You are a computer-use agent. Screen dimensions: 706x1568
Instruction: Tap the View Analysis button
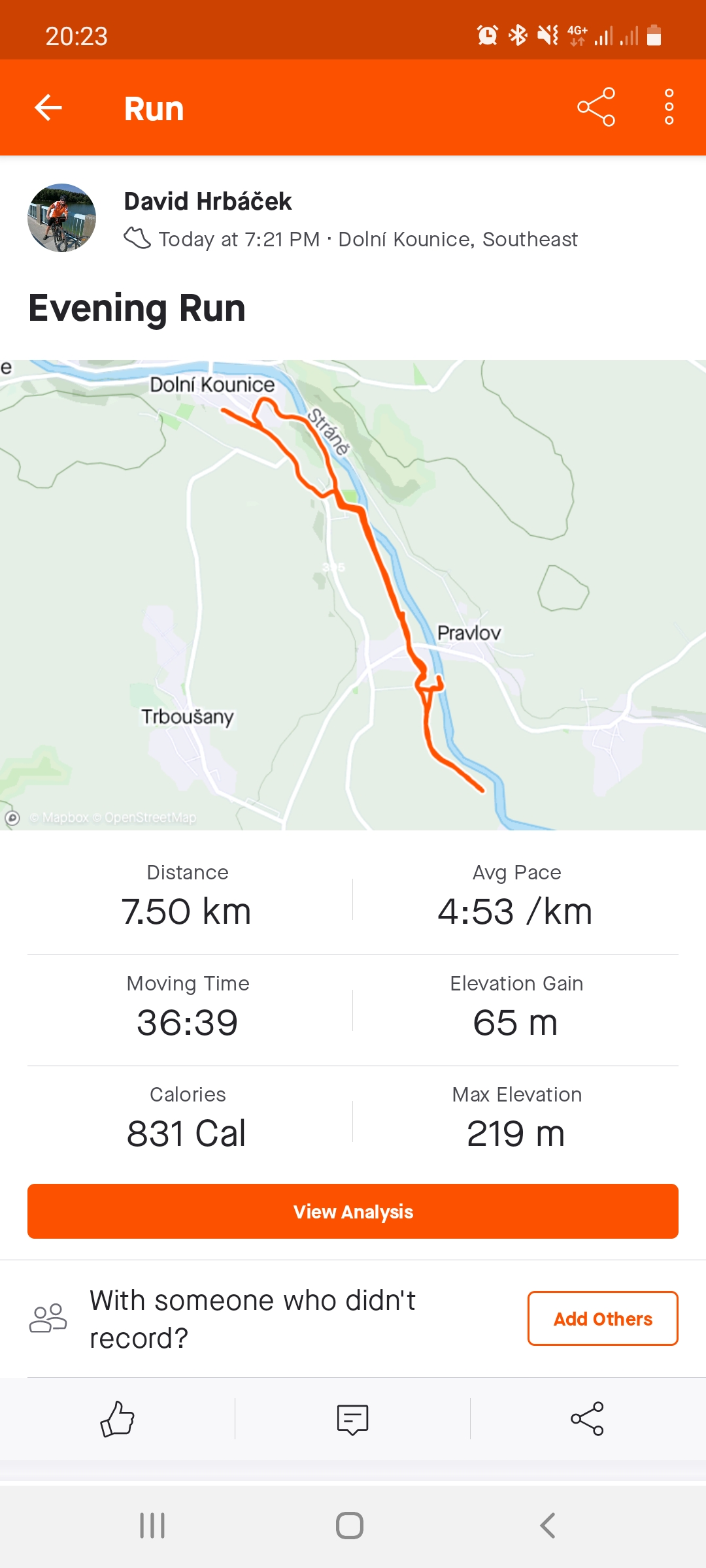click(x=353, y=1211)
